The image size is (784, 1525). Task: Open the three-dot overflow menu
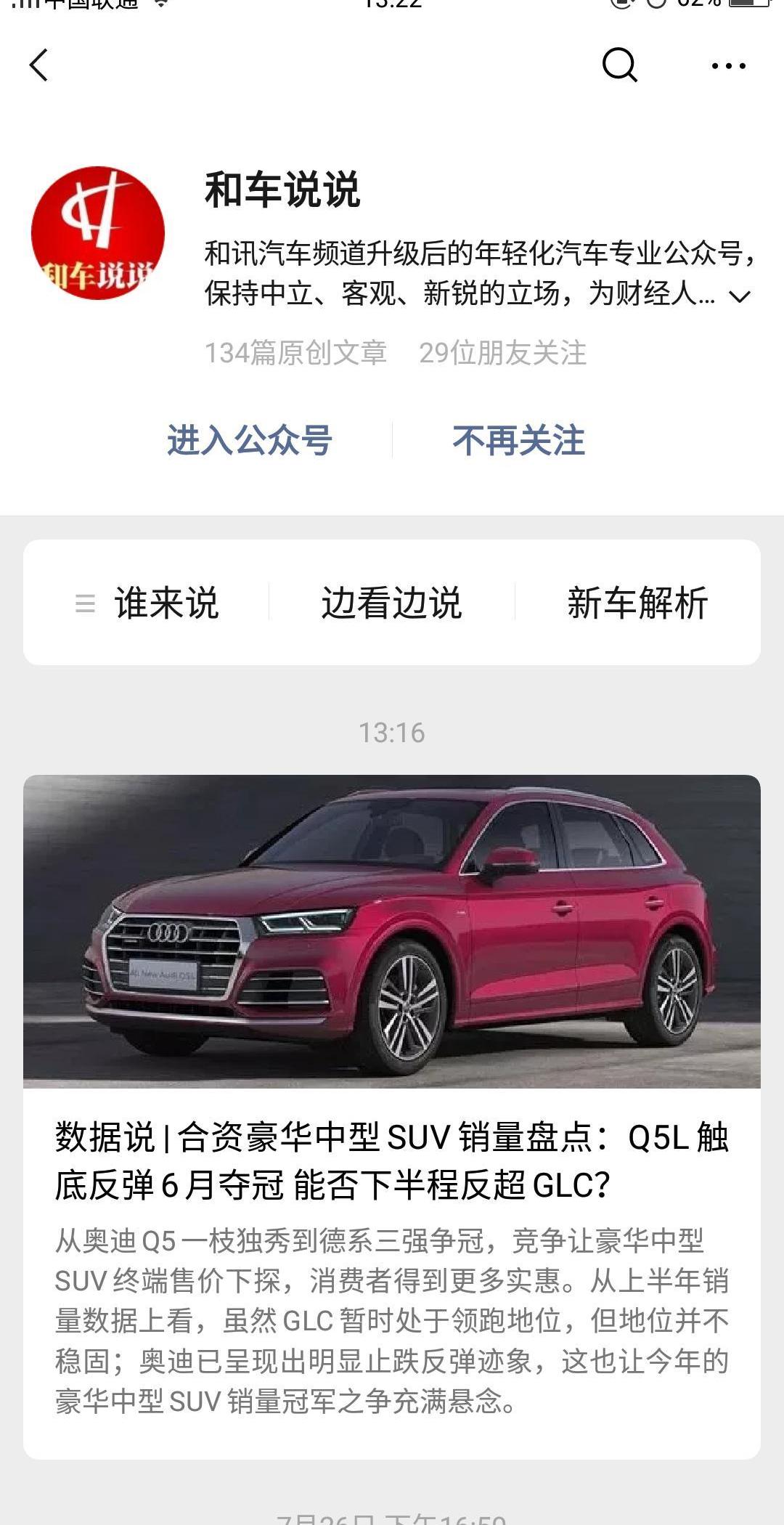click(728, 66)
